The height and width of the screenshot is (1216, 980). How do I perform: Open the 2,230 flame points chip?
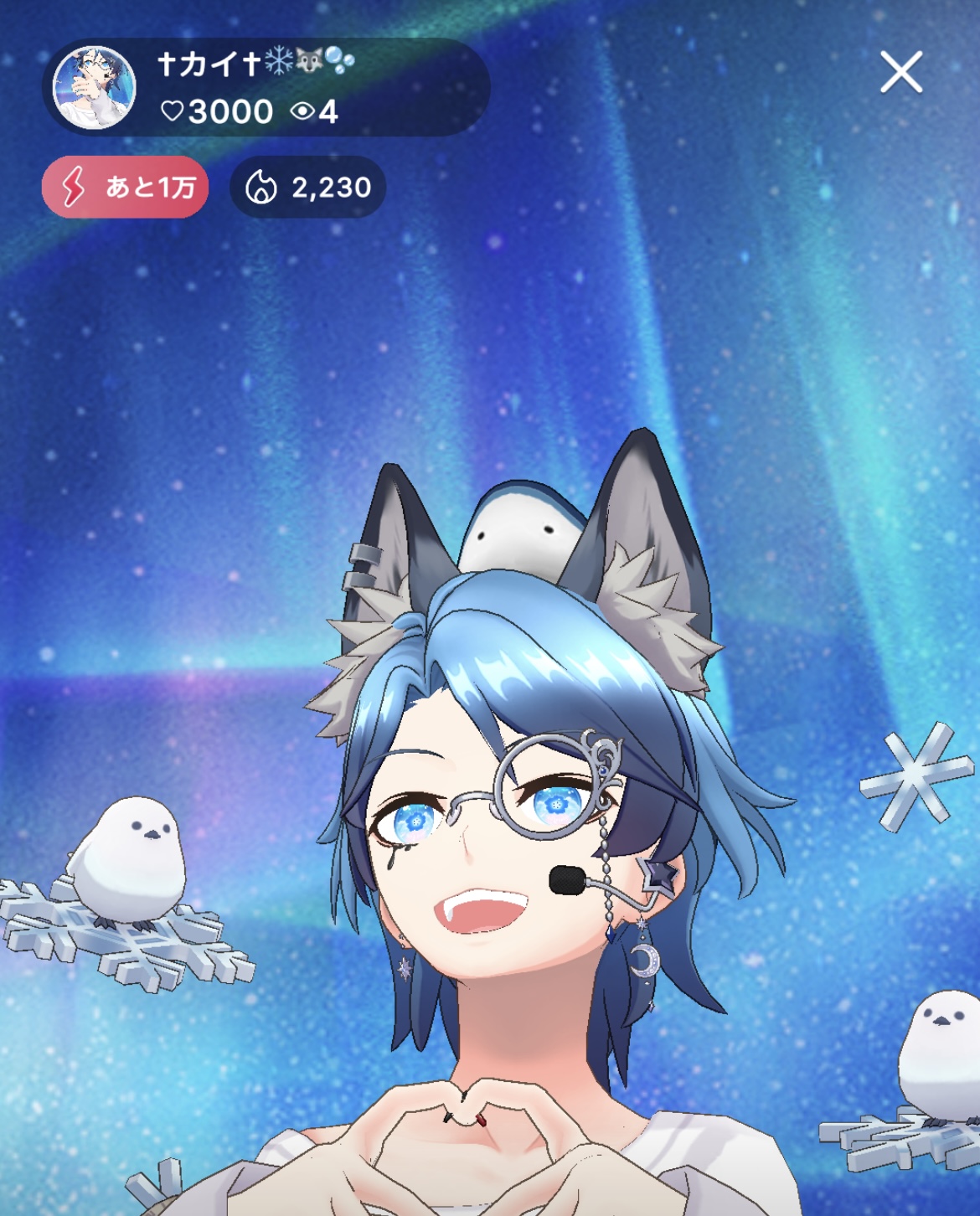pyautogui.click(x=307, y=187)
